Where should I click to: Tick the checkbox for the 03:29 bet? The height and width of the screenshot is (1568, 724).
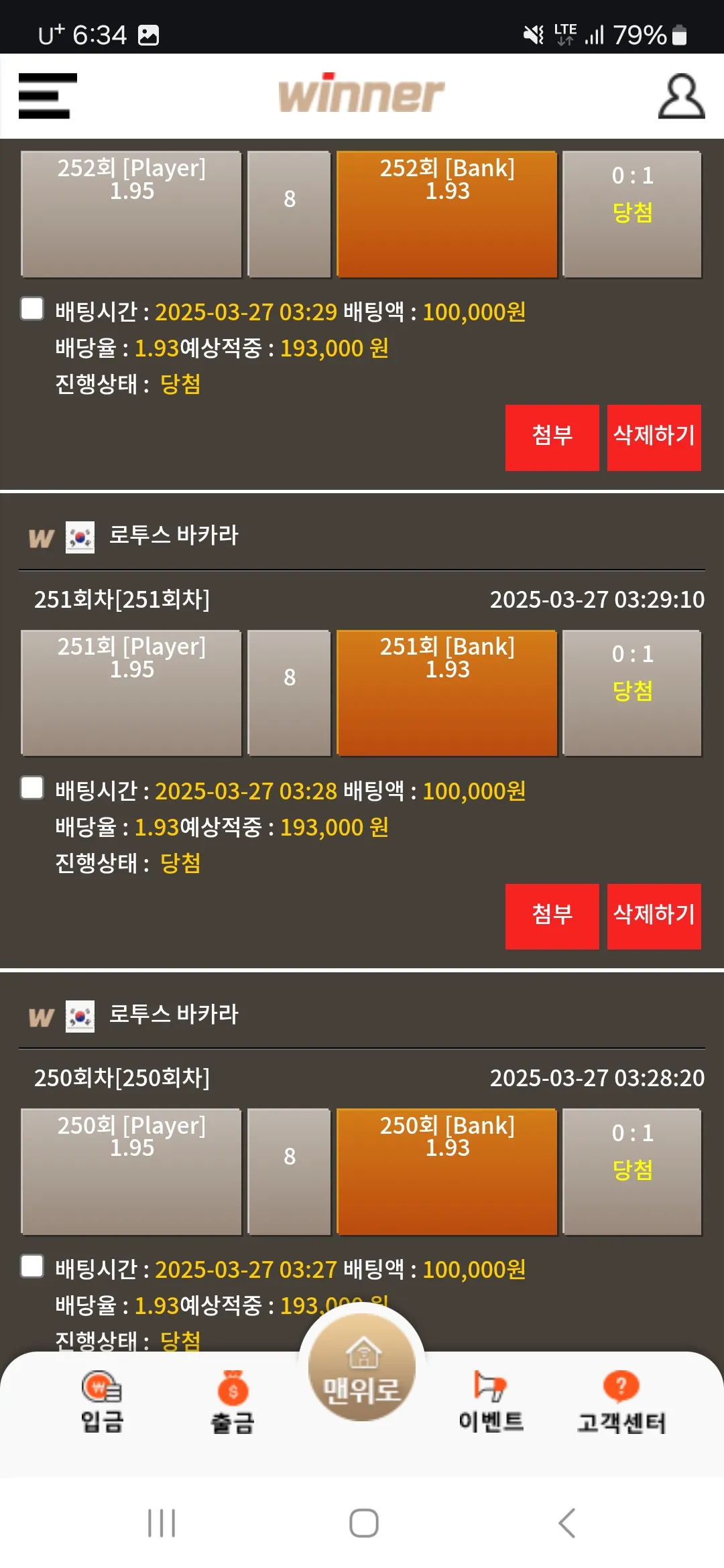click(x=32, y=309)
